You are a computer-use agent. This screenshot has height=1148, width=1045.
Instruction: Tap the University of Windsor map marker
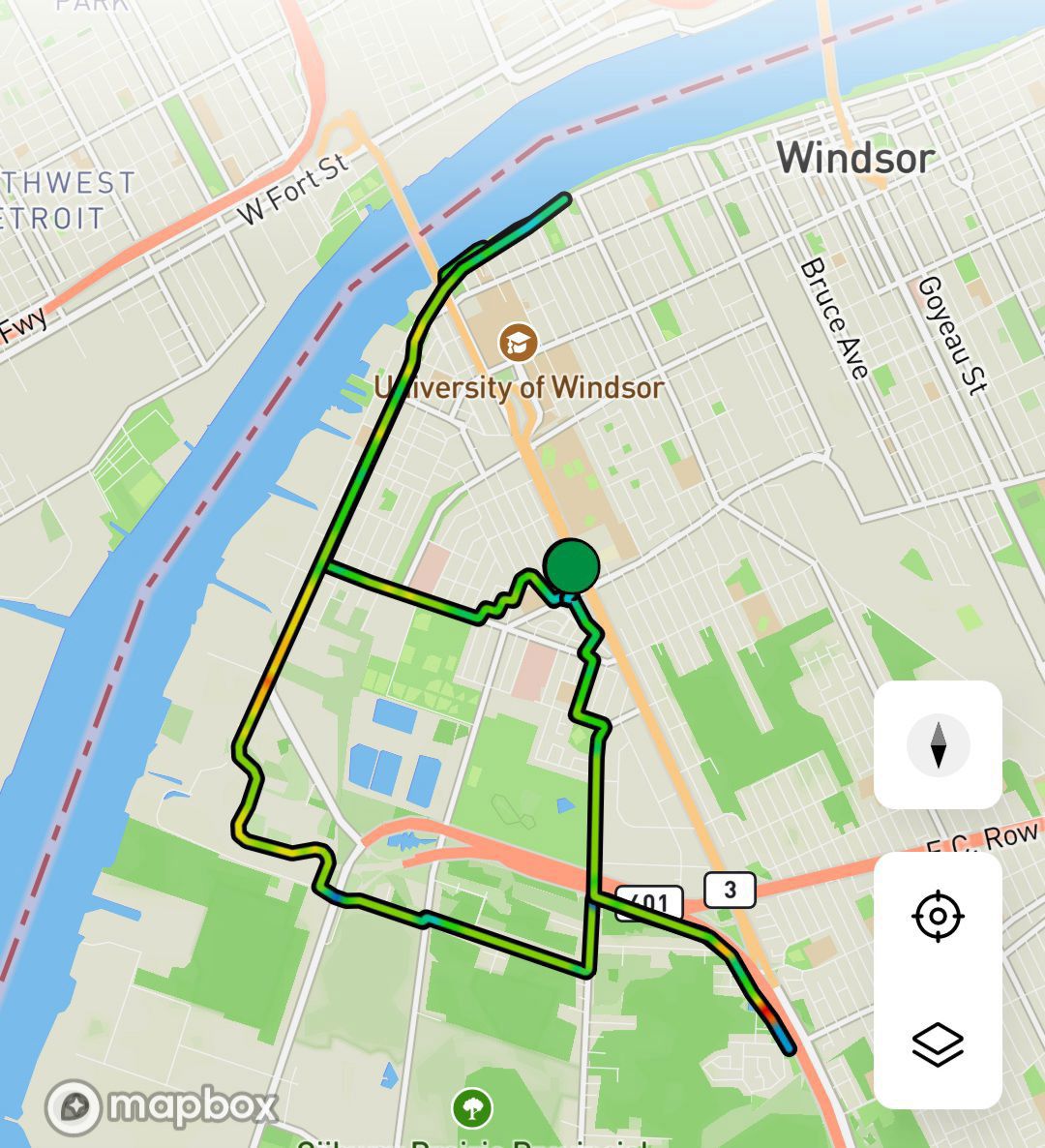point(519,342)
